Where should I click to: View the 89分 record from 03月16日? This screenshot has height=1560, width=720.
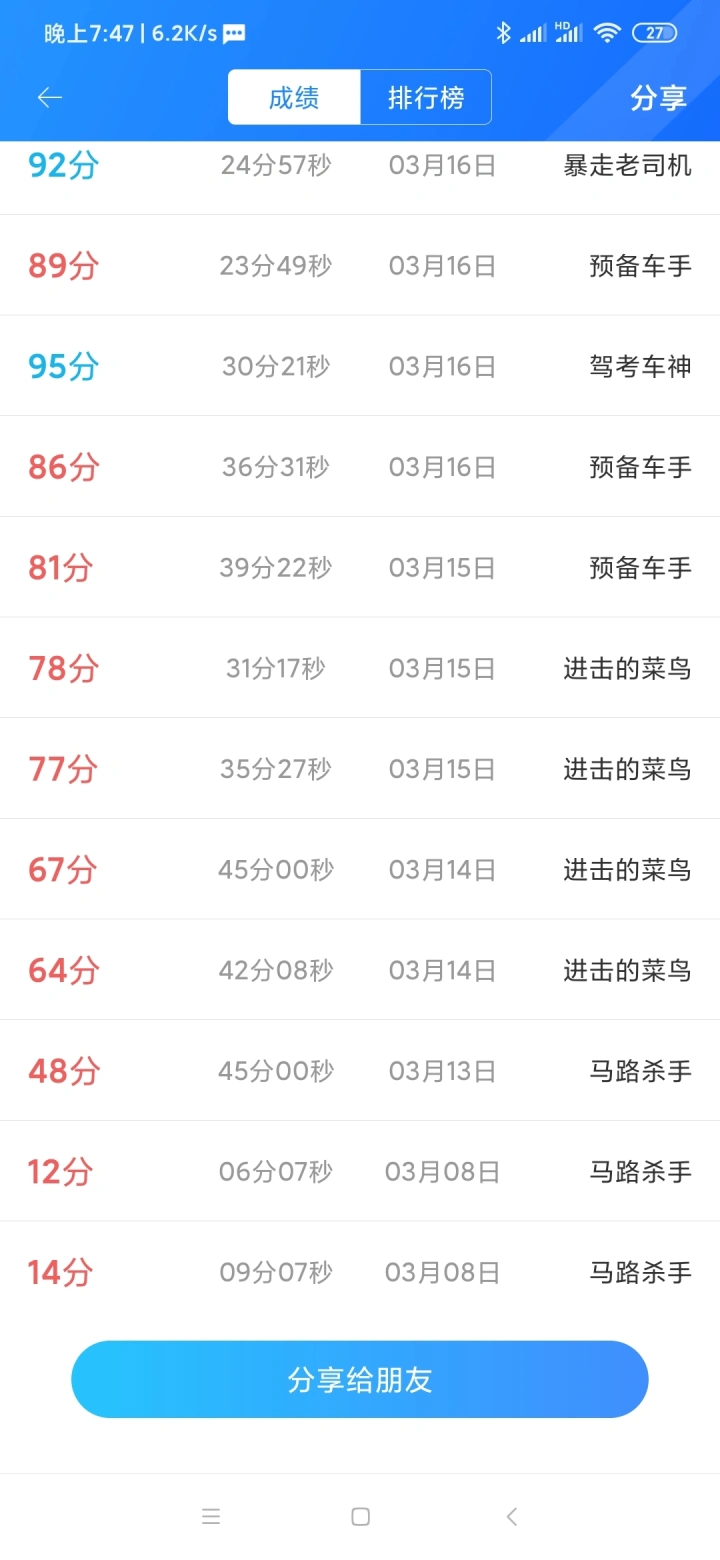click(360, 265)
